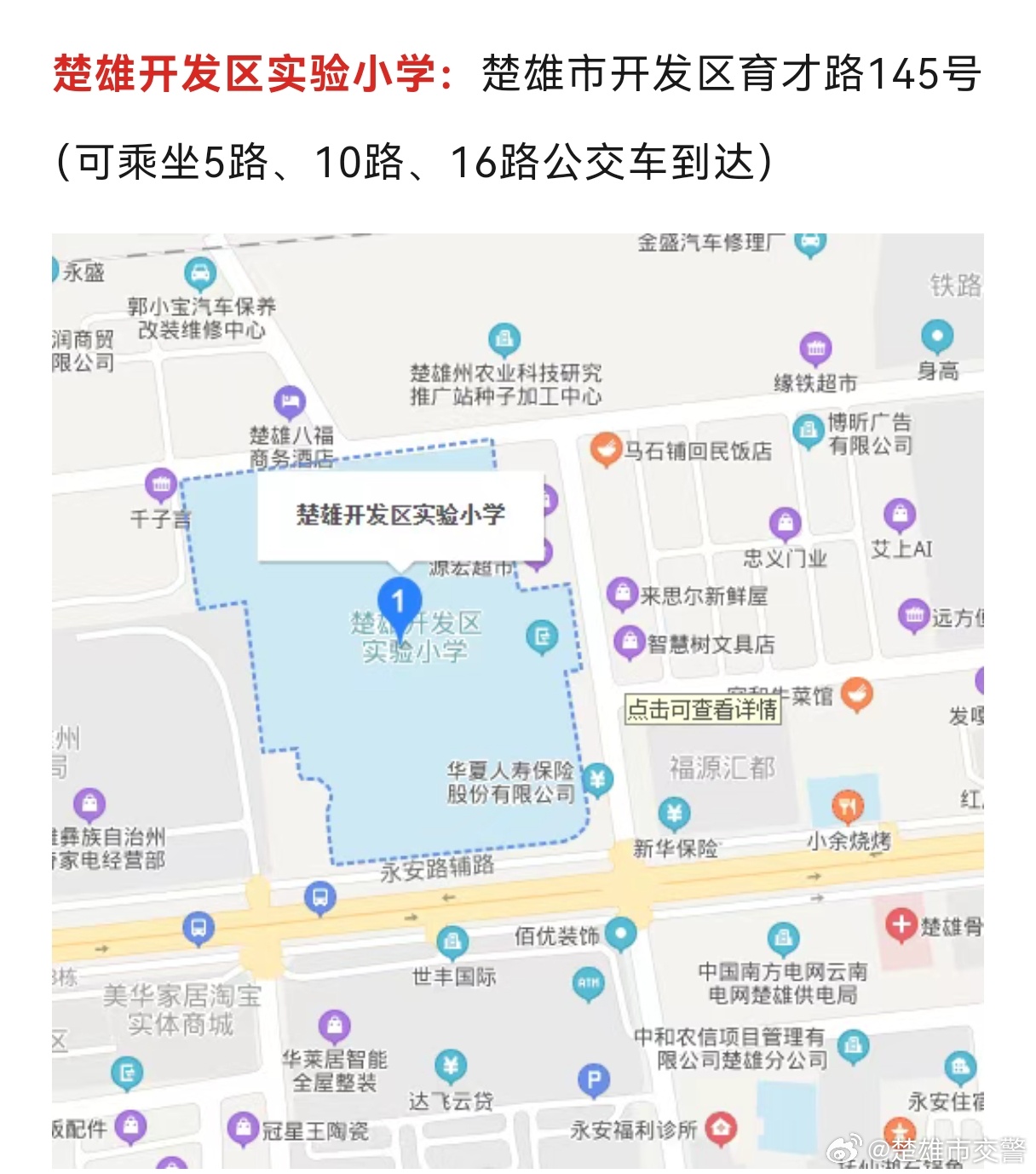
Task: Click the 千子言 storefront icon
Action: click(160, 485)
